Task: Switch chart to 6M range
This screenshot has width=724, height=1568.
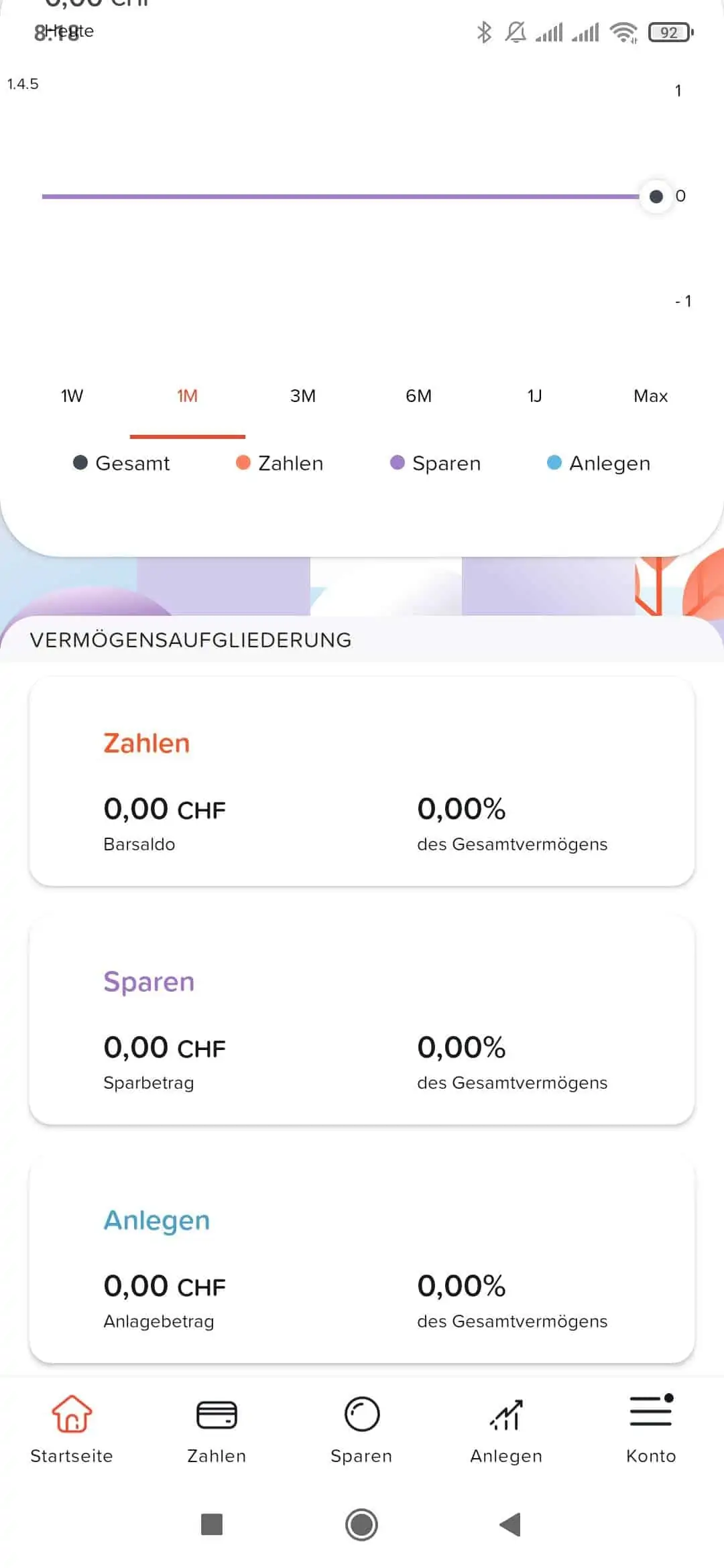Action: click(x=419, y=396)
